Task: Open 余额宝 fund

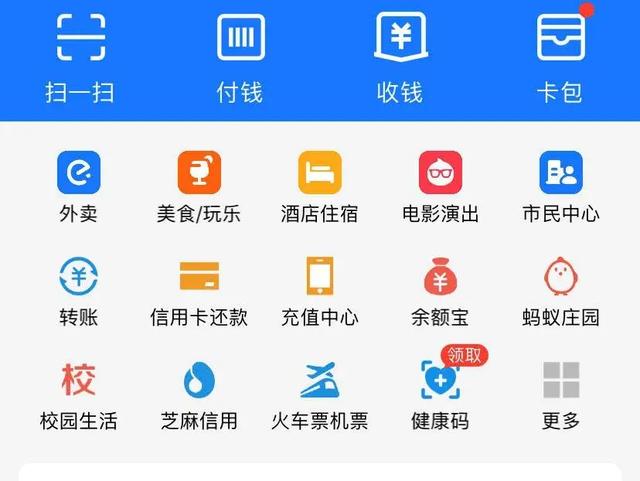Action: 440,290
